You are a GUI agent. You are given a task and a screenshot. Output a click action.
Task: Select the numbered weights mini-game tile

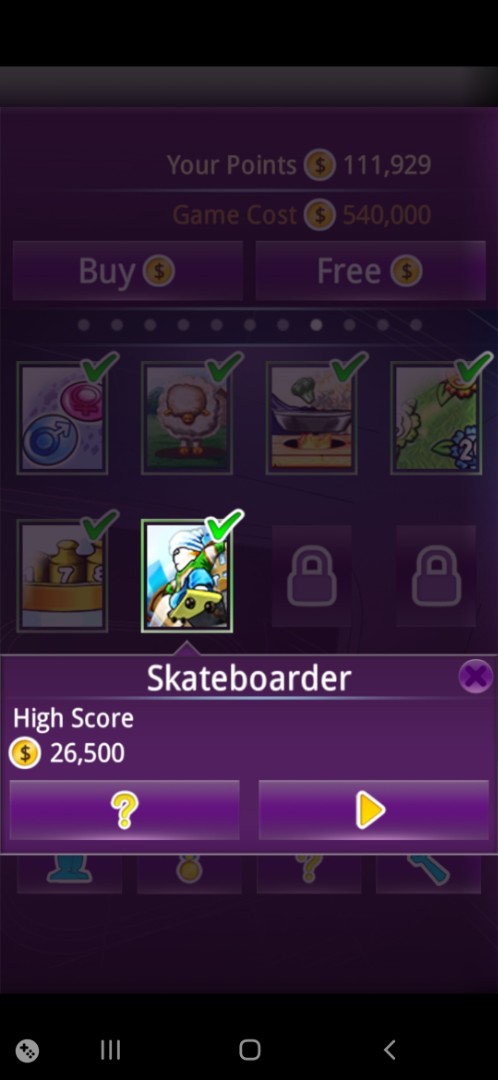pos(62,575)
